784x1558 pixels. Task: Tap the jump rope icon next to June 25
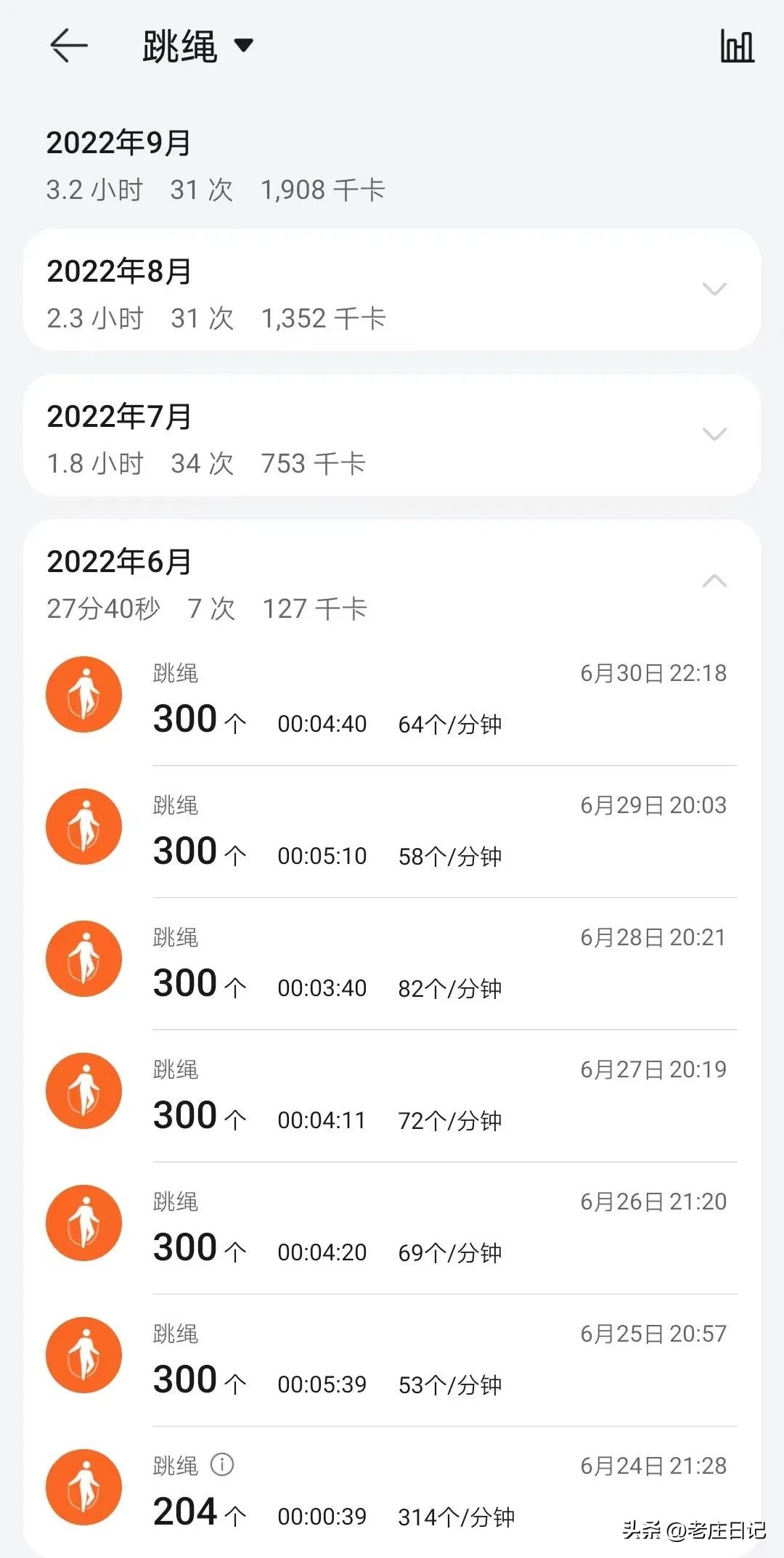[x=83, y=1355]
